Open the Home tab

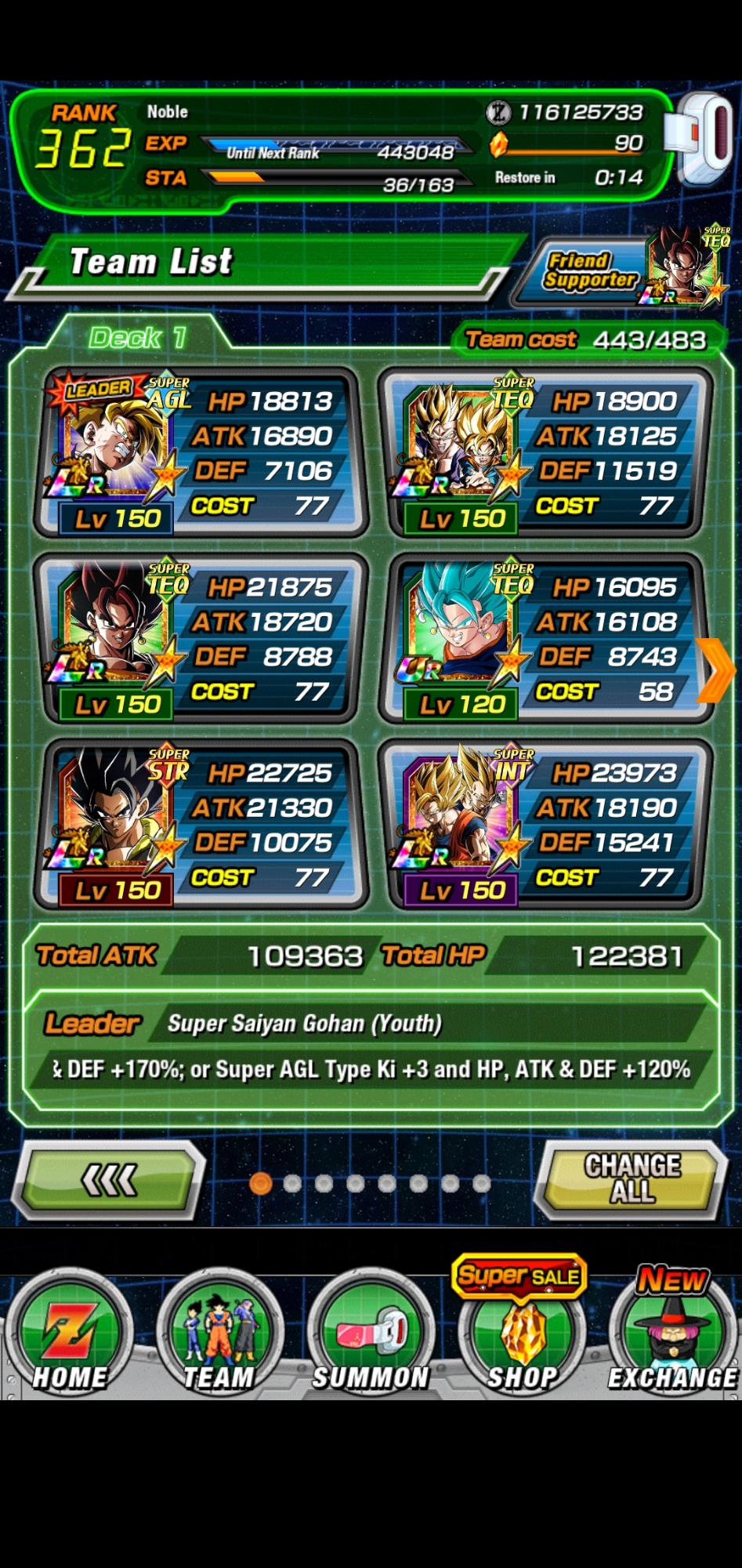(x=69, y=1336)
